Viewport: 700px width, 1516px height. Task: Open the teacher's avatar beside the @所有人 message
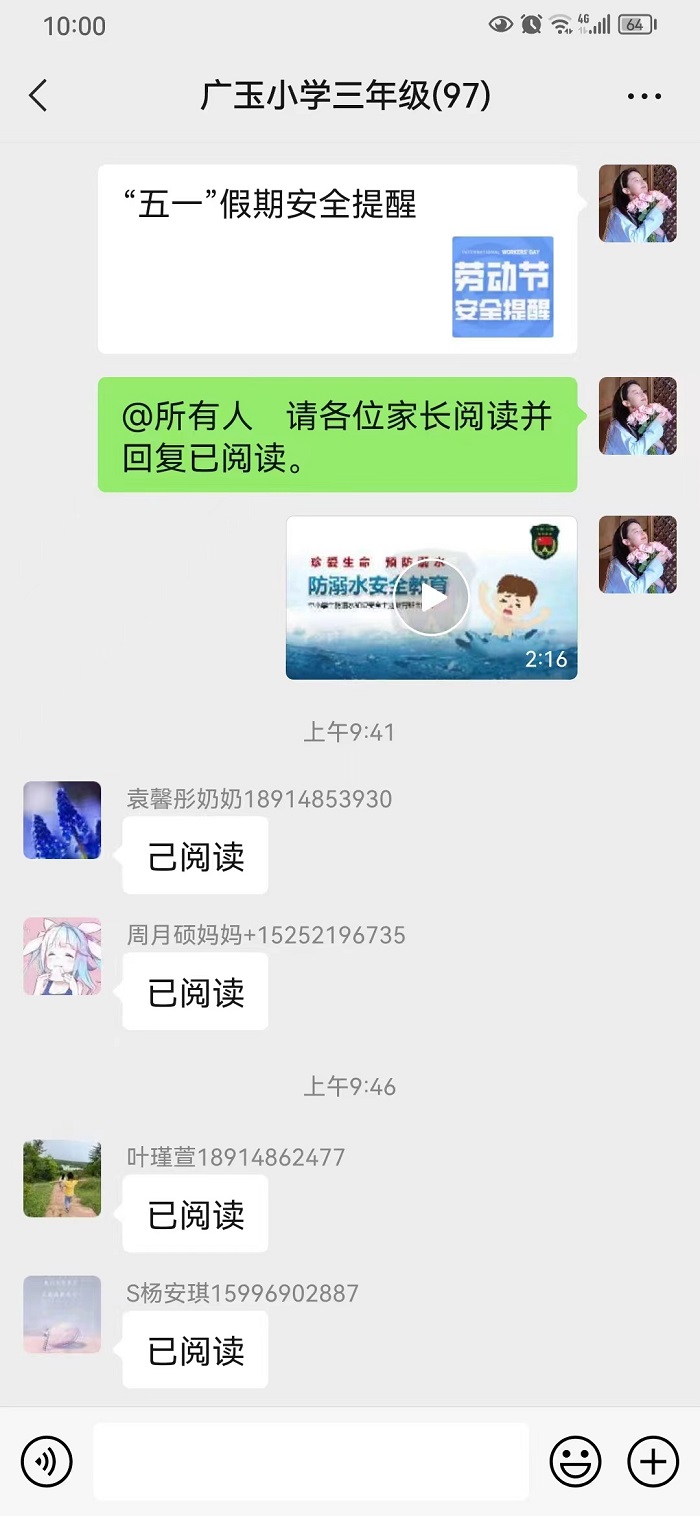[x=638, y=416]
